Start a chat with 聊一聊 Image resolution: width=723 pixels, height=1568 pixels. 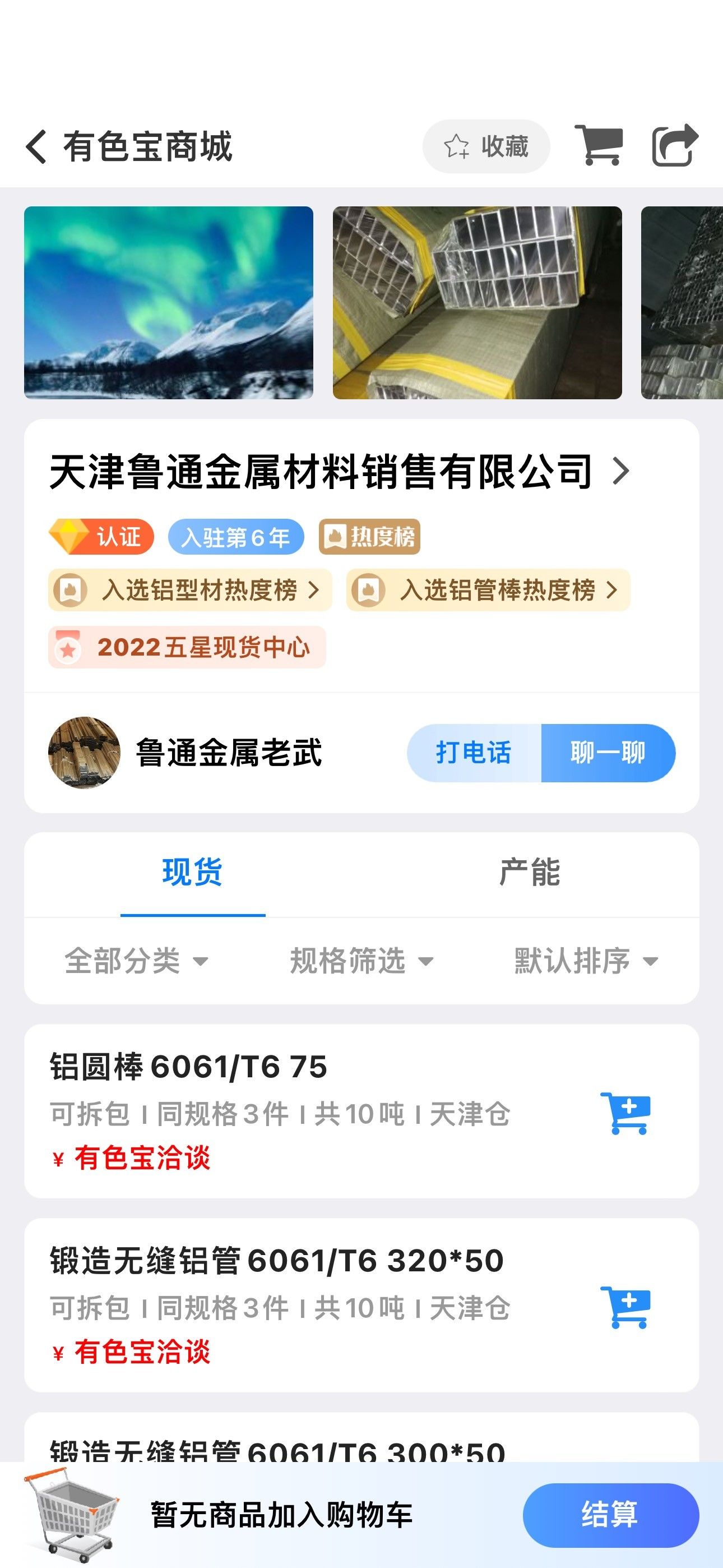pyautogui.click(x=608, y=753)
